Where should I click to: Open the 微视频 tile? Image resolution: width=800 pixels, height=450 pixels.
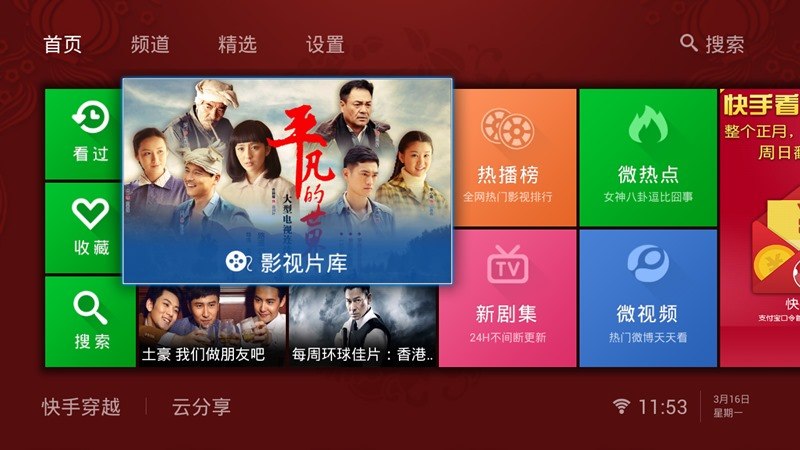coord(647,298)
